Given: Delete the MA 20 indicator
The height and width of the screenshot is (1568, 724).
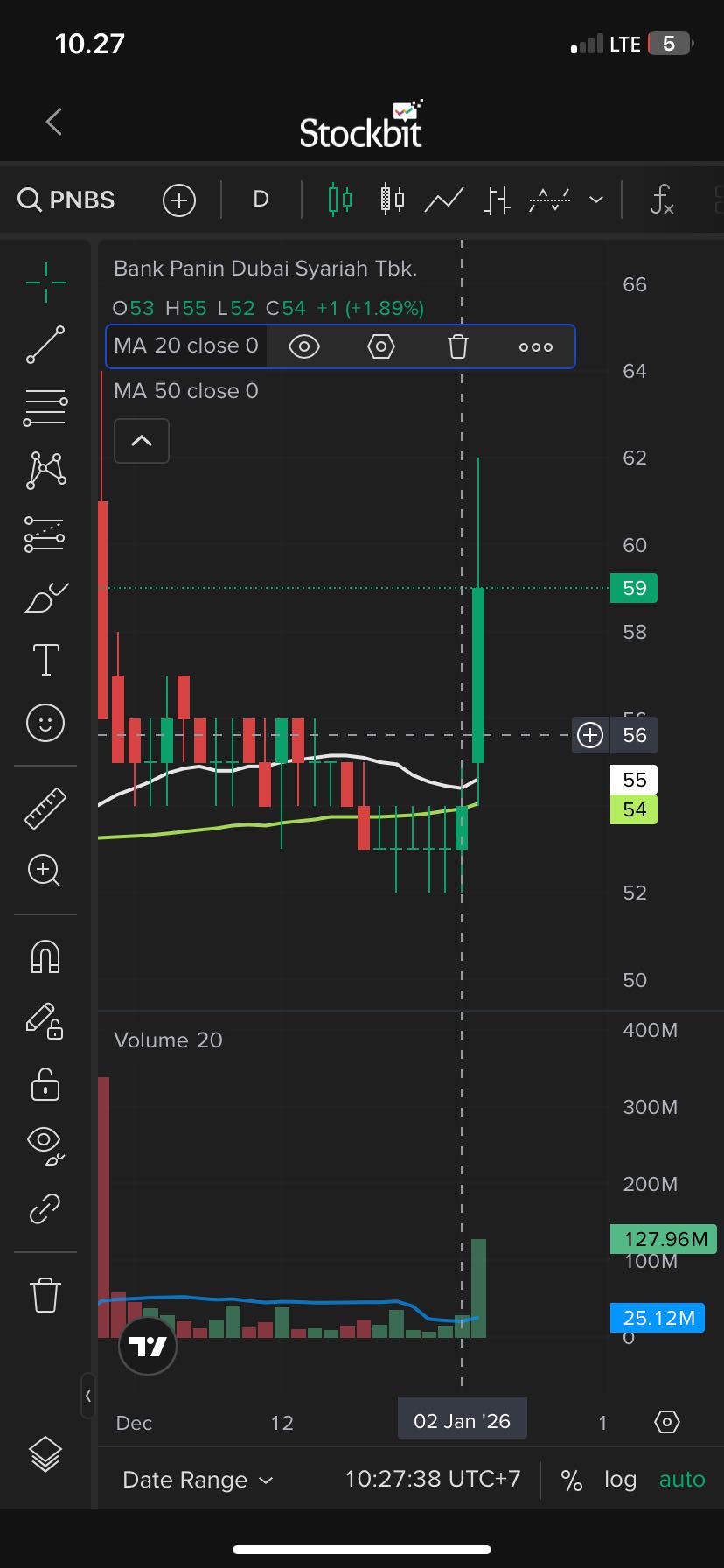Looking at the screenshot, I should [458, 346].
